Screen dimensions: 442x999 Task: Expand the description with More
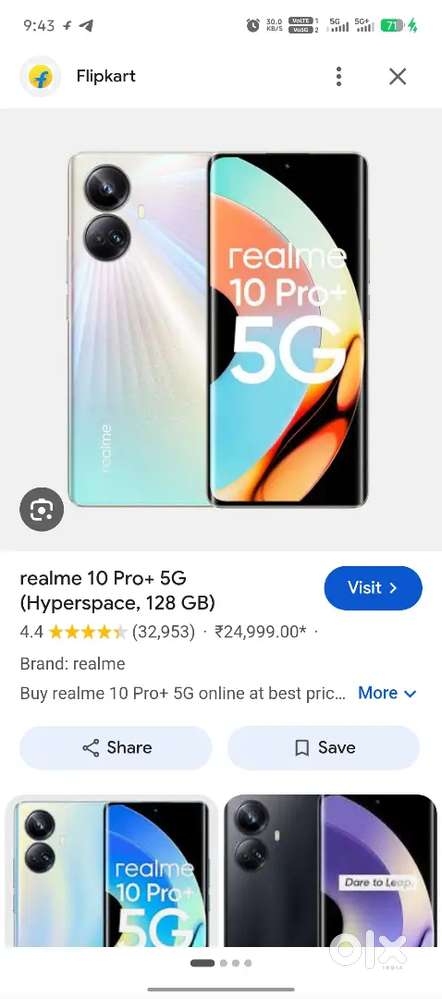387,693
